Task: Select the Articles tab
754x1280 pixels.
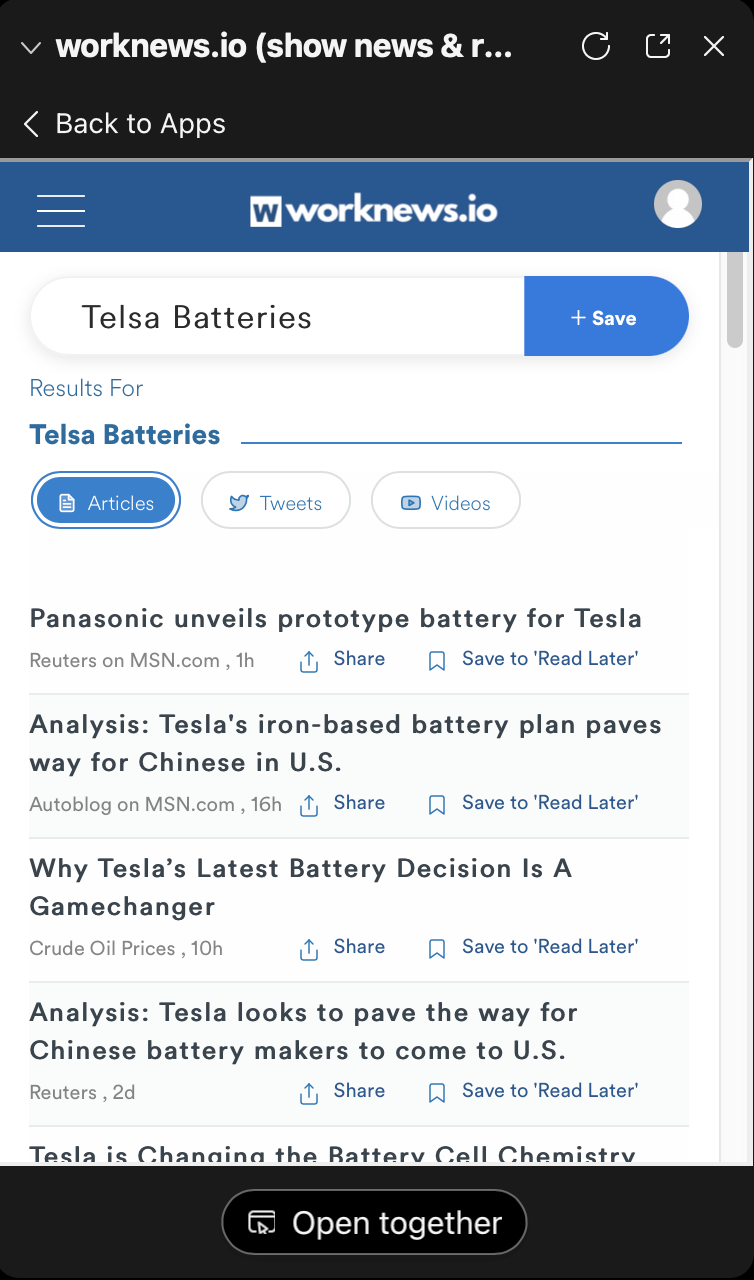Action: coord(107,501)
